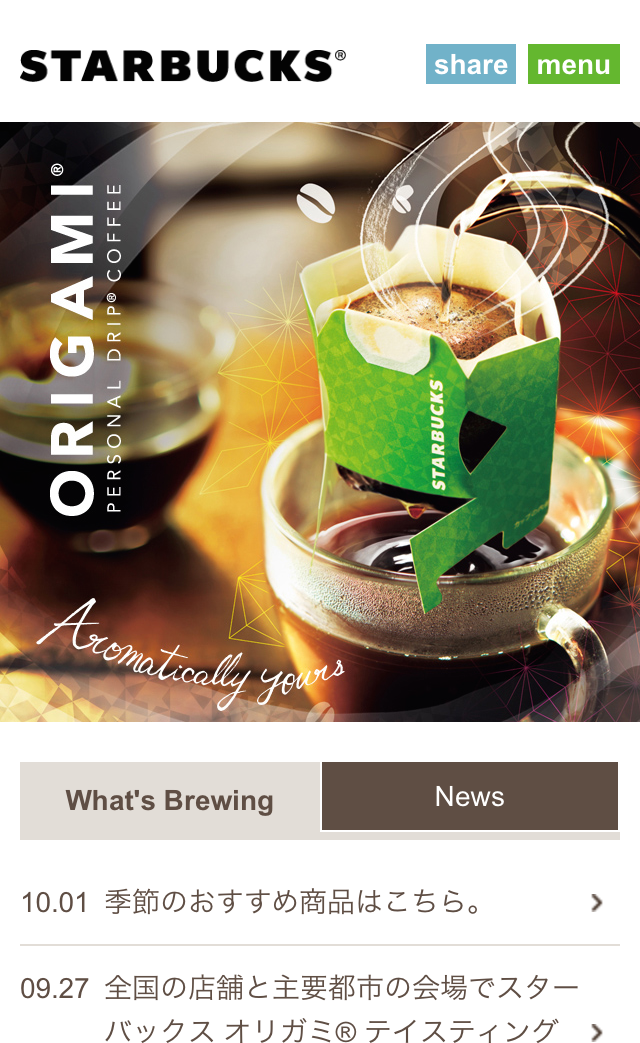The height and width of the screenshot is (1043, 640).
Task: Open the menu button
Action: tap(573, 65)
